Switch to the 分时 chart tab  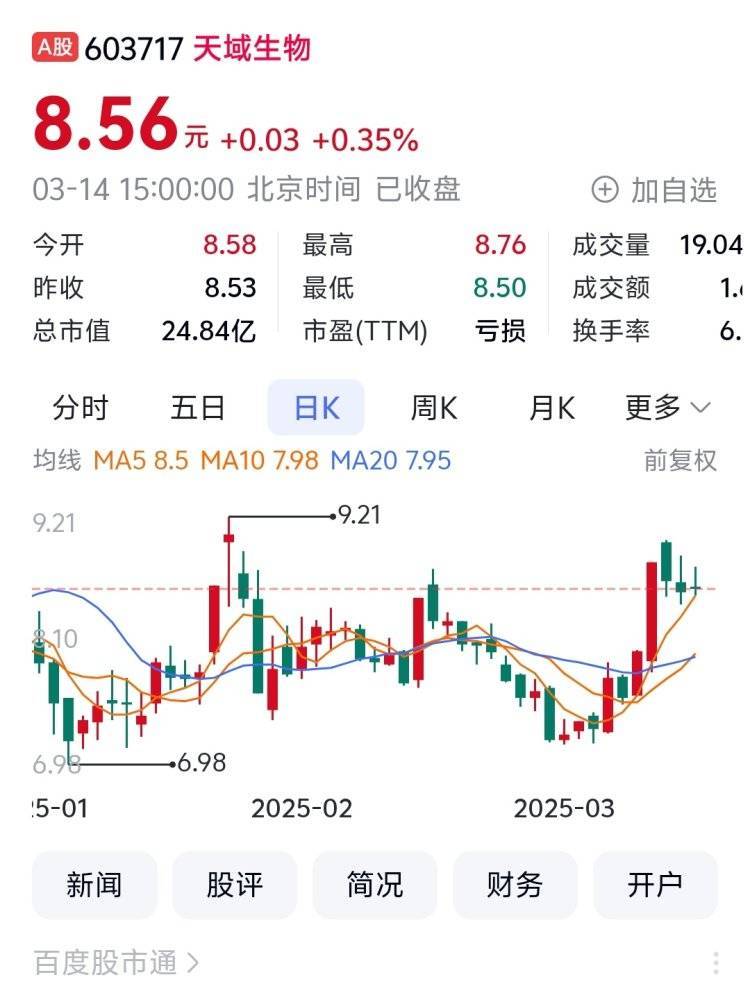coord(81,407)
